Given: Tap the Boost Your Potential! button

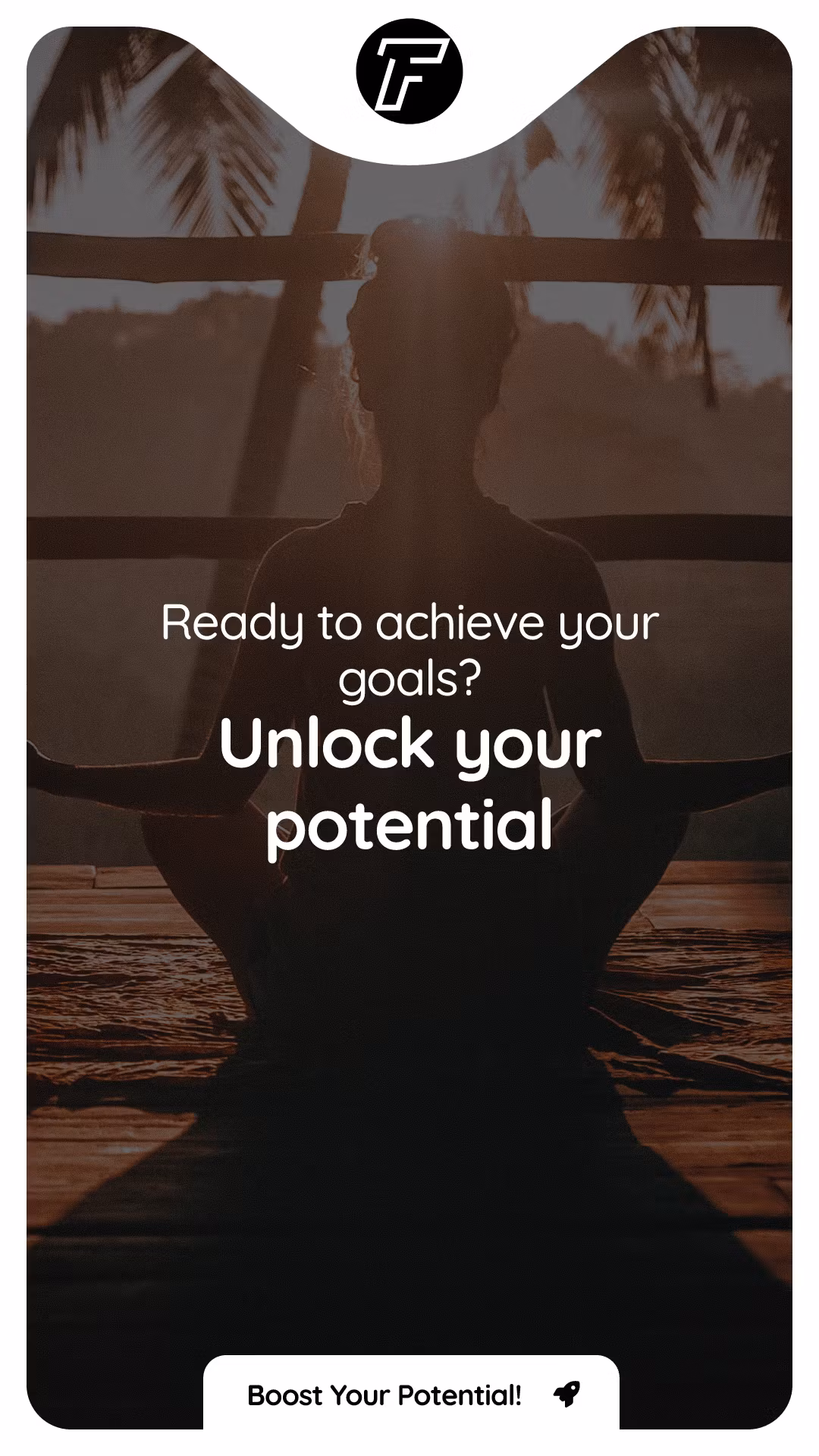Looking at the screenshot, I should [411, 1395].
